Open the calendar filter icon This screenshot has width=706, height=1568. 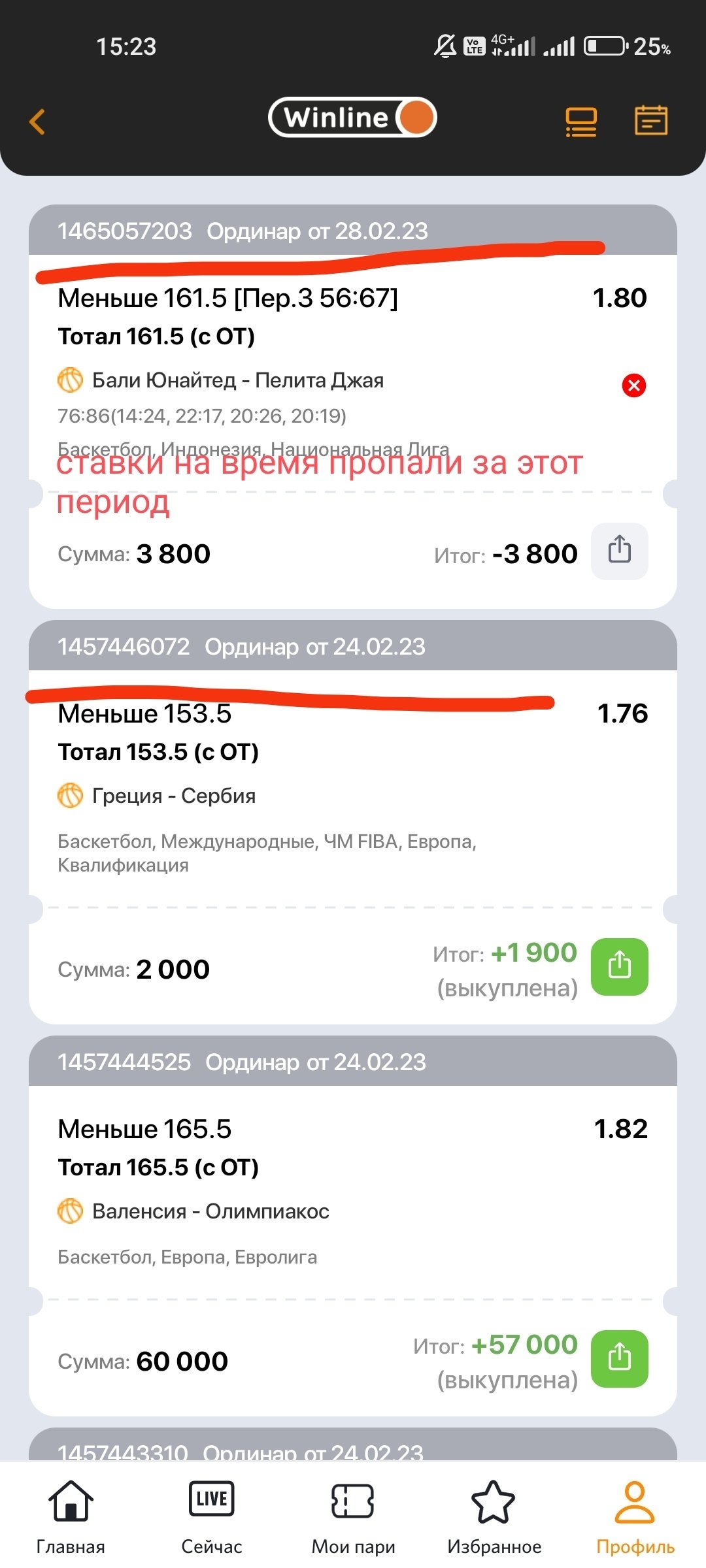(651, 121)
